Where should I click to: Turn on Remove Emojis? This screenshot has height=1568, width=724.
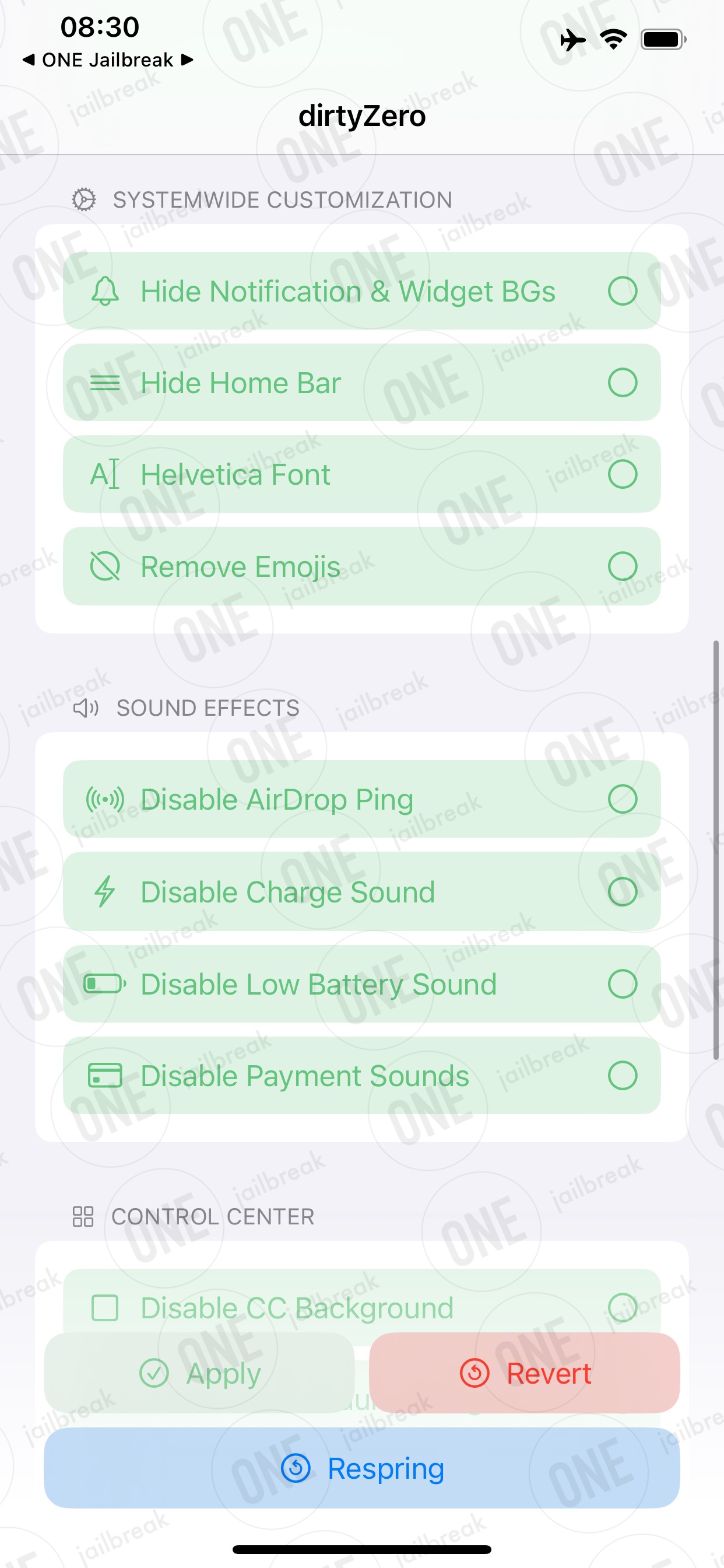tap(361, 566)
